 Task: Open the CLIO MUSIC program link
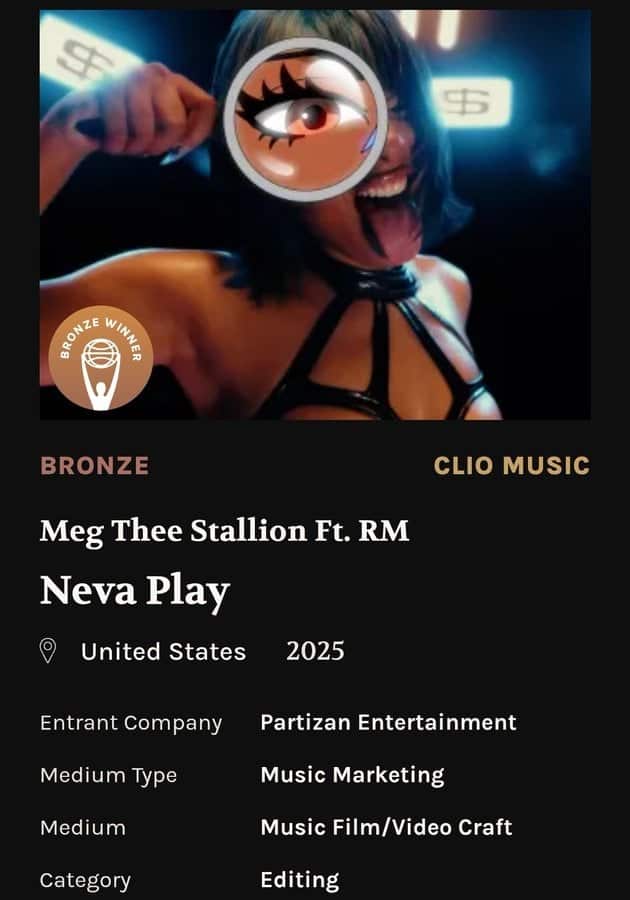[511, 466]
